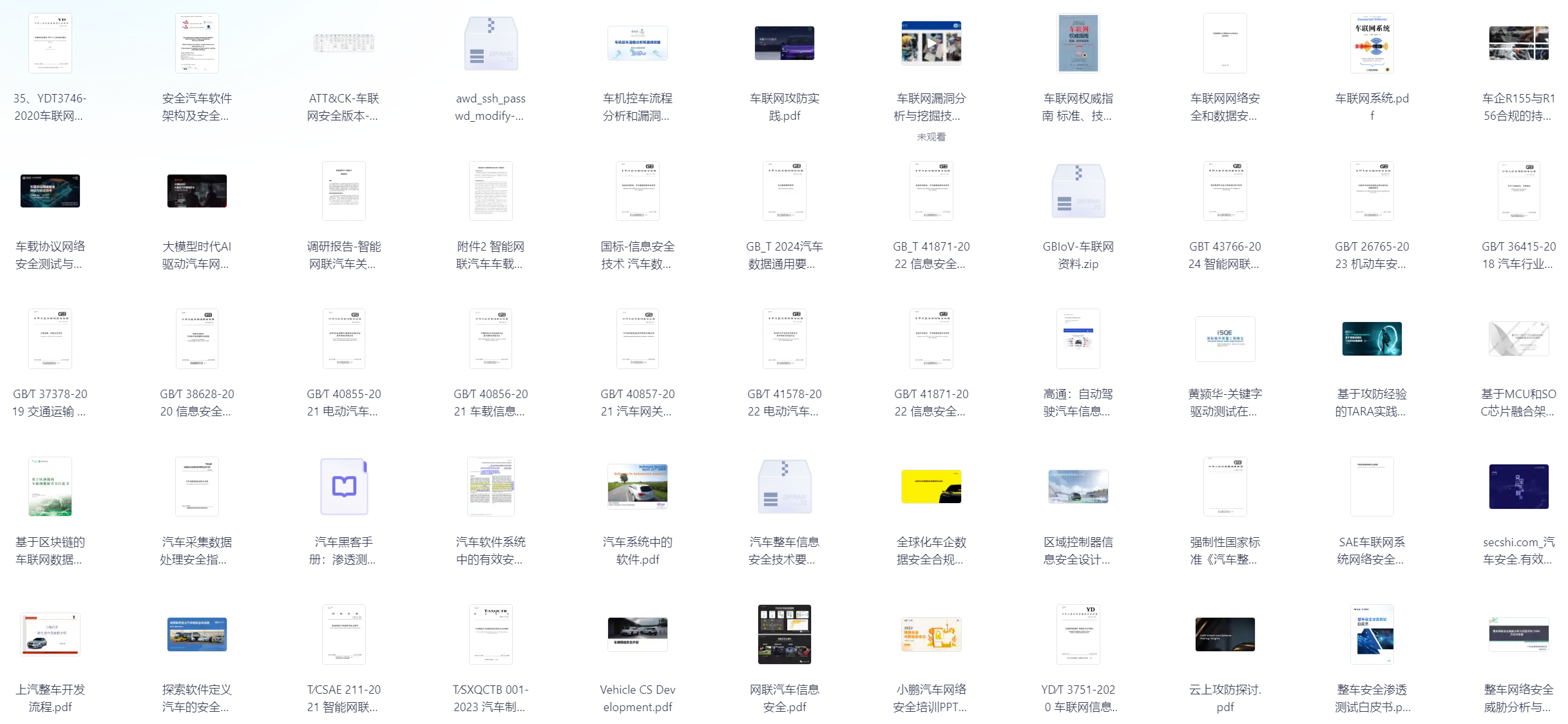
Task: Open the awd_ssh_passwd_modify archive
Action: 490,43
